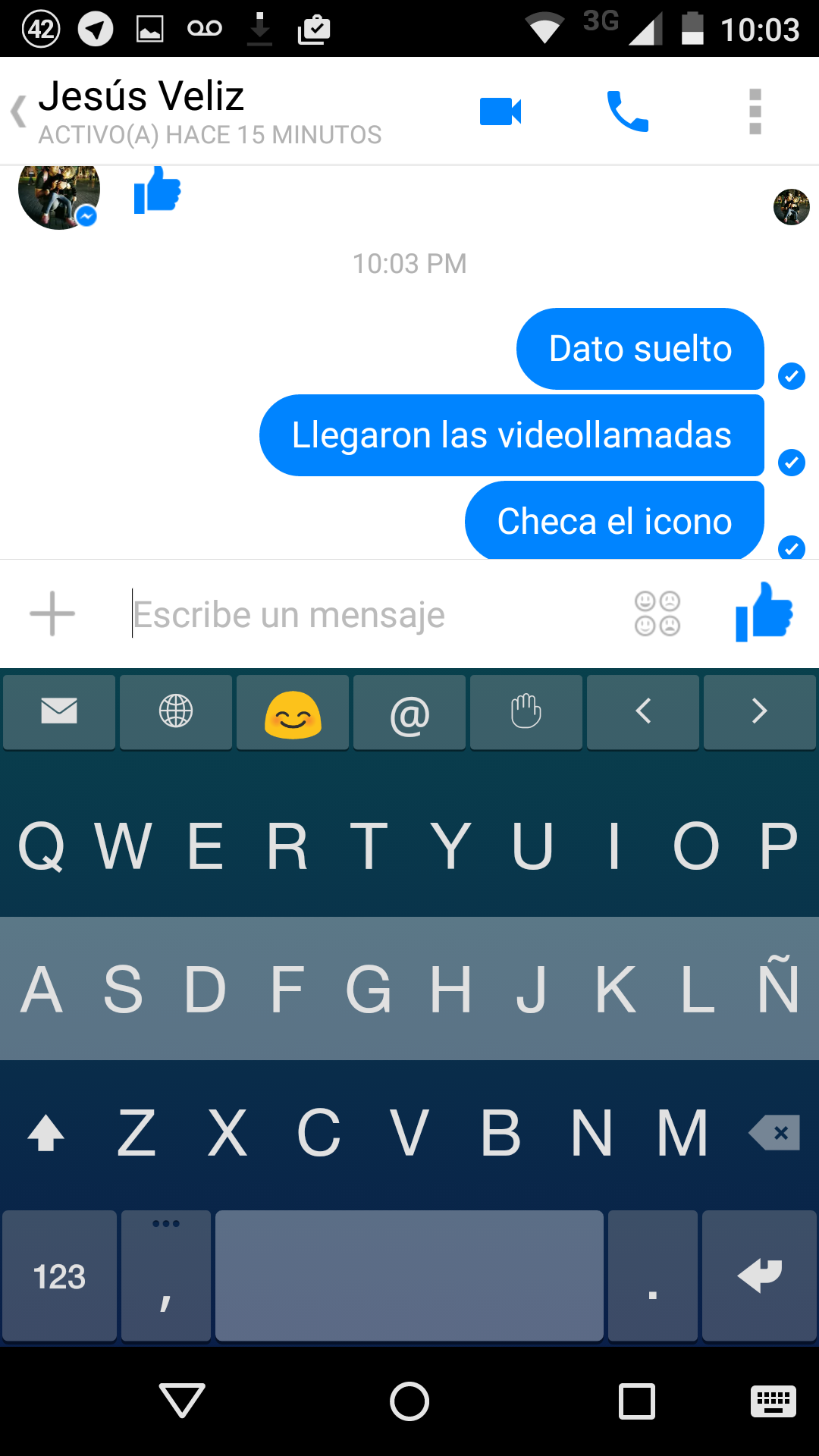This screenshot has height=1456, width=819.
Task: Open the plus attachments menu
Action: point(52,613)
